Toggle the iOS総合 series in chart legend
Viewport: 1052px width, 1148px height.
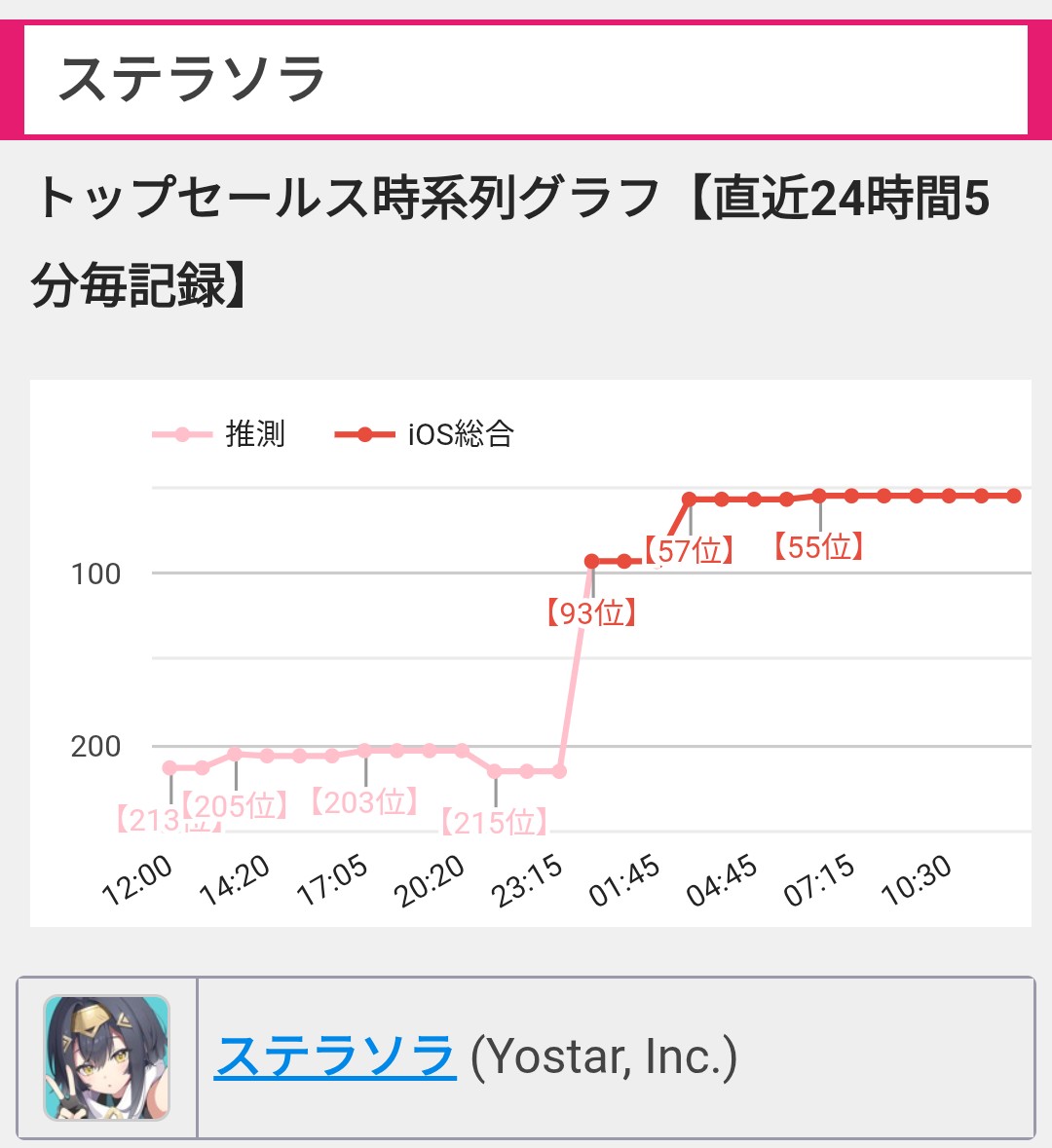tap(425, 434)
